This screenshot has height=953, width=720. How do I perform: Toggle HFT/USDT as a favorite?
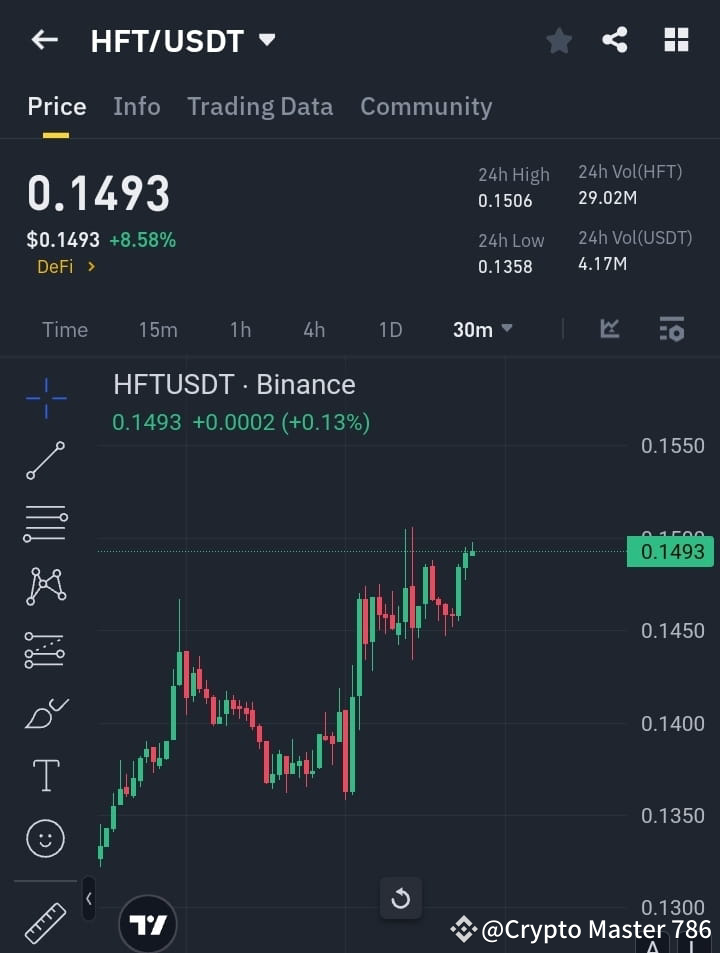558,40
